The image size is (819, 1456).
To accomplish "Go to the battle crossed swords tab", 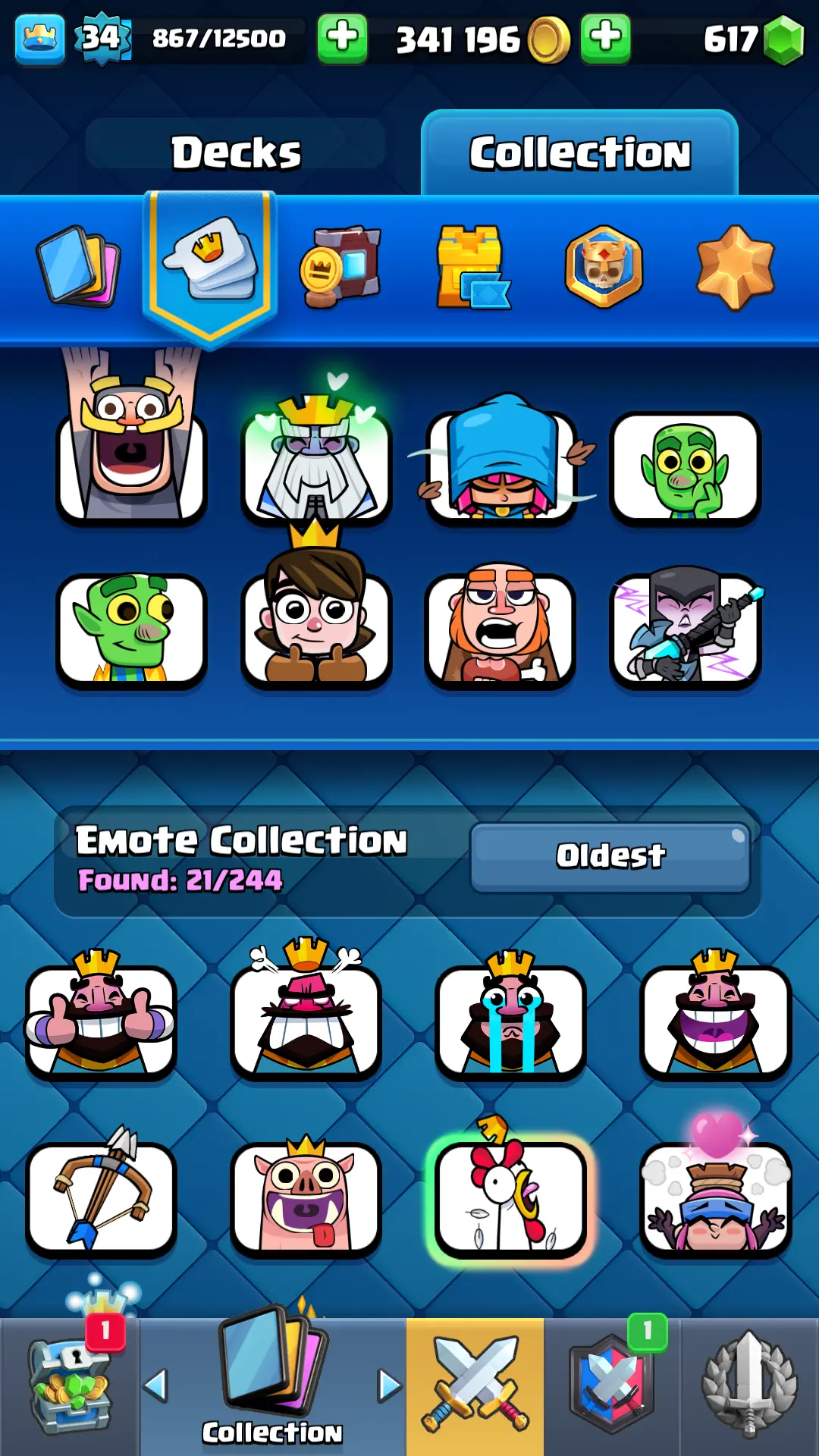I will pos(475,1388).
